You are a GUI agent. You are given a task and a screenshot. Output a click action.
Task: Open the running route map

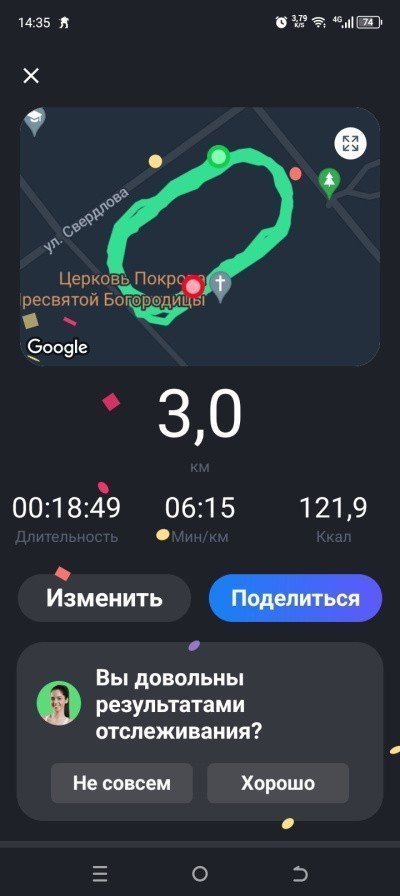click(x=200, y=237)
